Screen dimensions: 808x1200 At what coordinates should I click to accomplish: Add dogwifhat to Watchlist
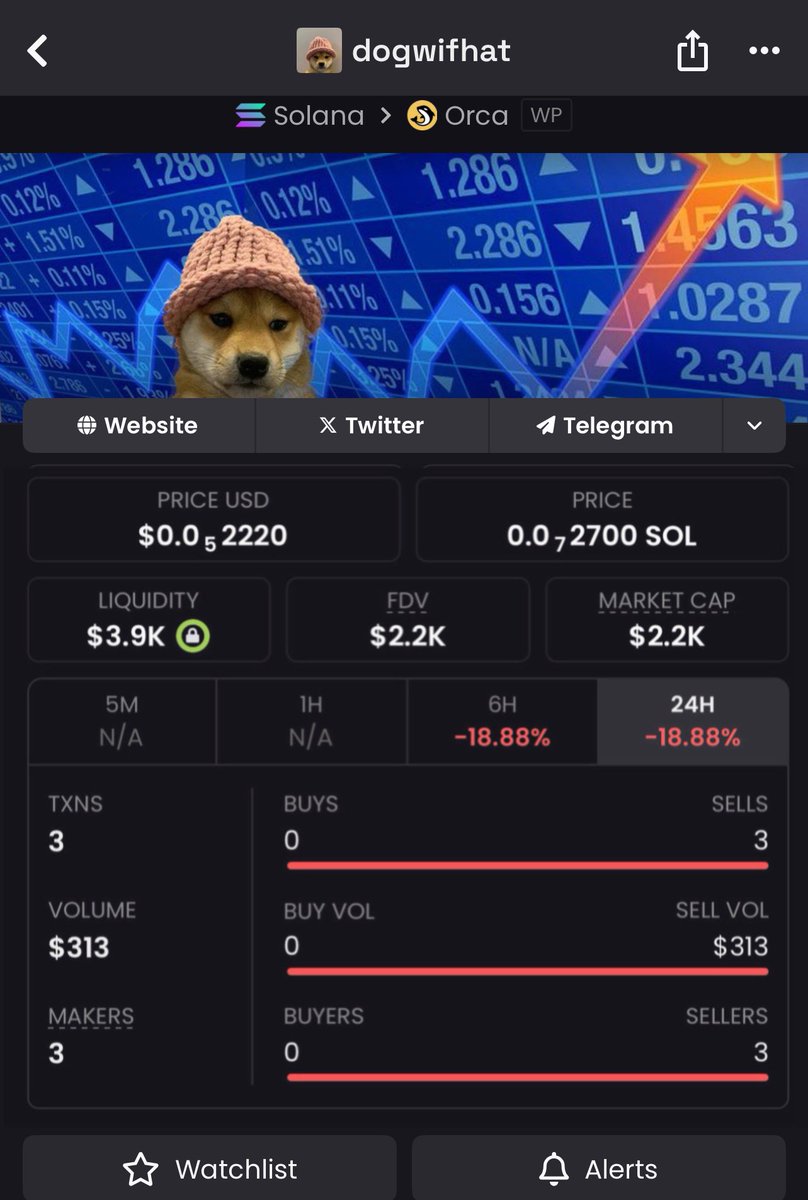[210, 1168]
